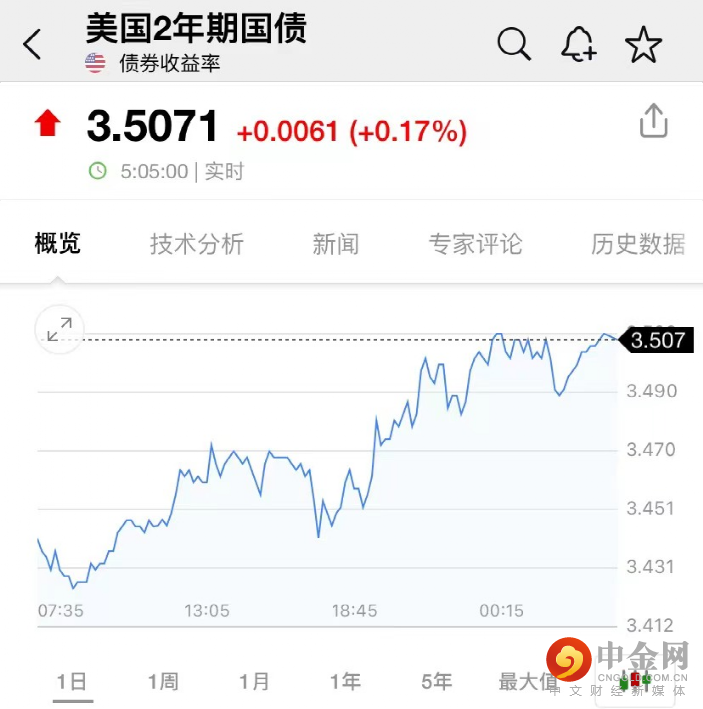Open the 新闻 tab
Screen dimensions: 703x709
coord(336,243)
